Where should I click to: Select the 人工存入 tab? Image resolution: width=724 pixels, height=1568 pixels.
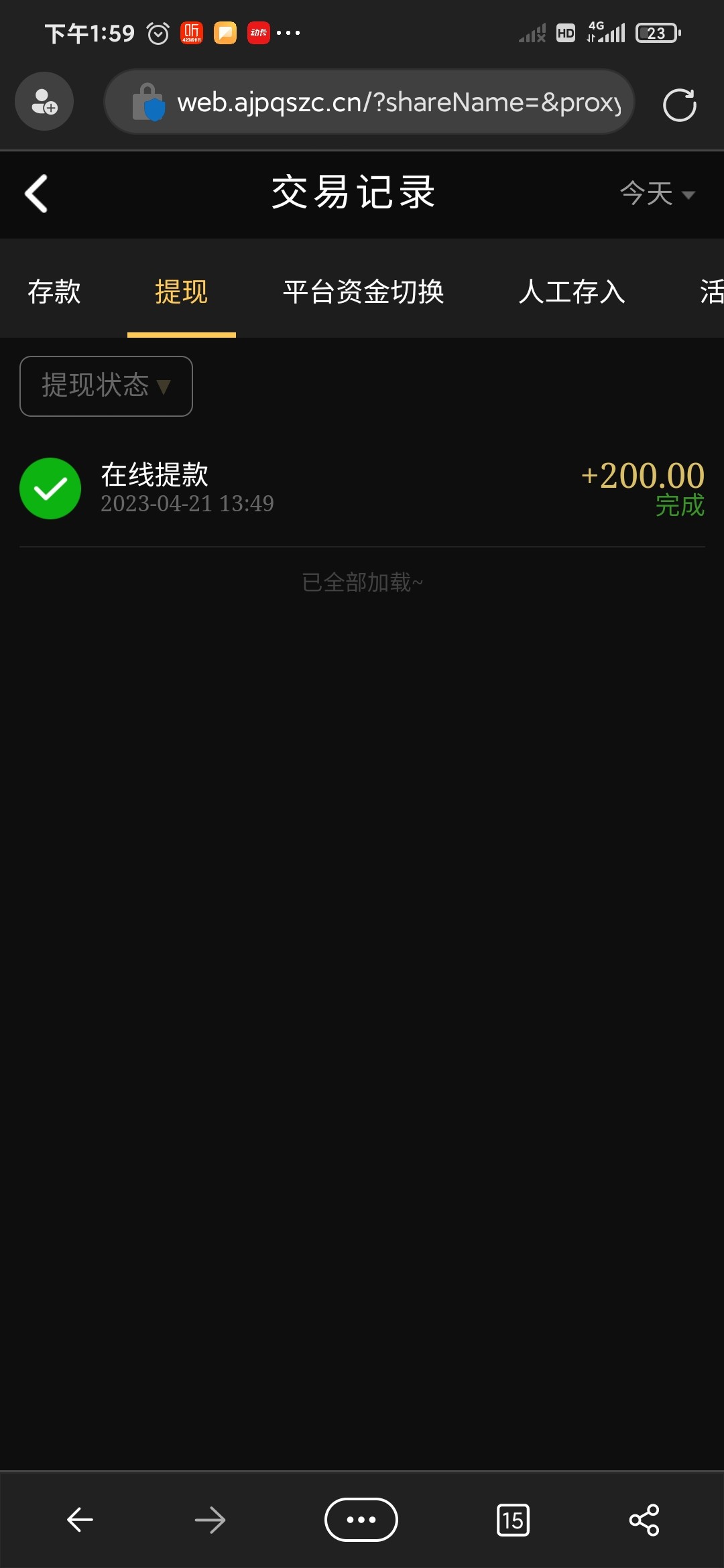tap(572, 292)
